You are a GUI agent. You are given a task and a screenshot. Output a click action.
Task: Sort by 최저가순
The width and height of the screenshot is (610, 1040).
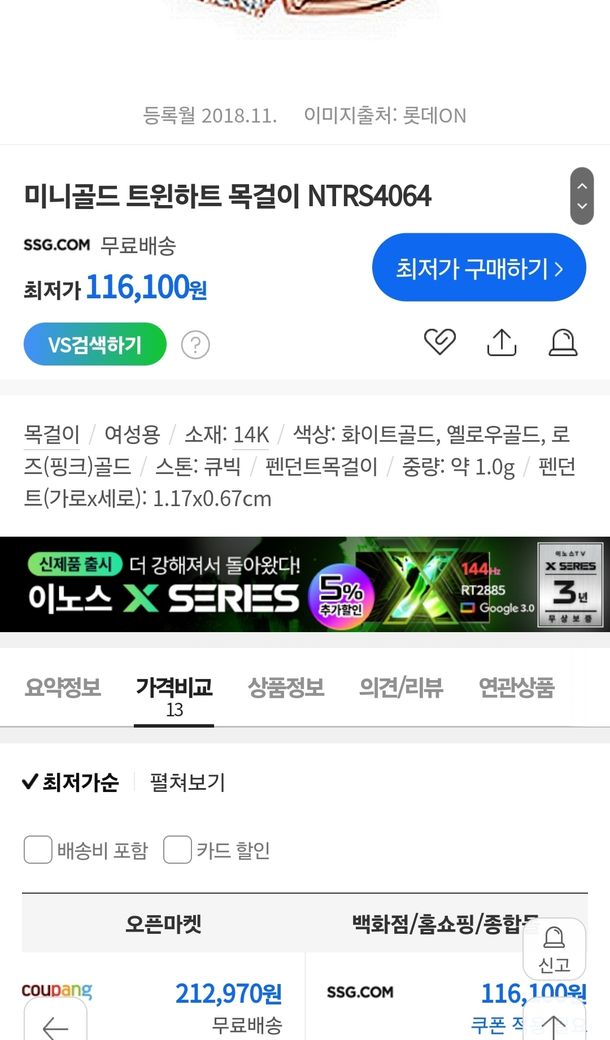tap(70, 782)
